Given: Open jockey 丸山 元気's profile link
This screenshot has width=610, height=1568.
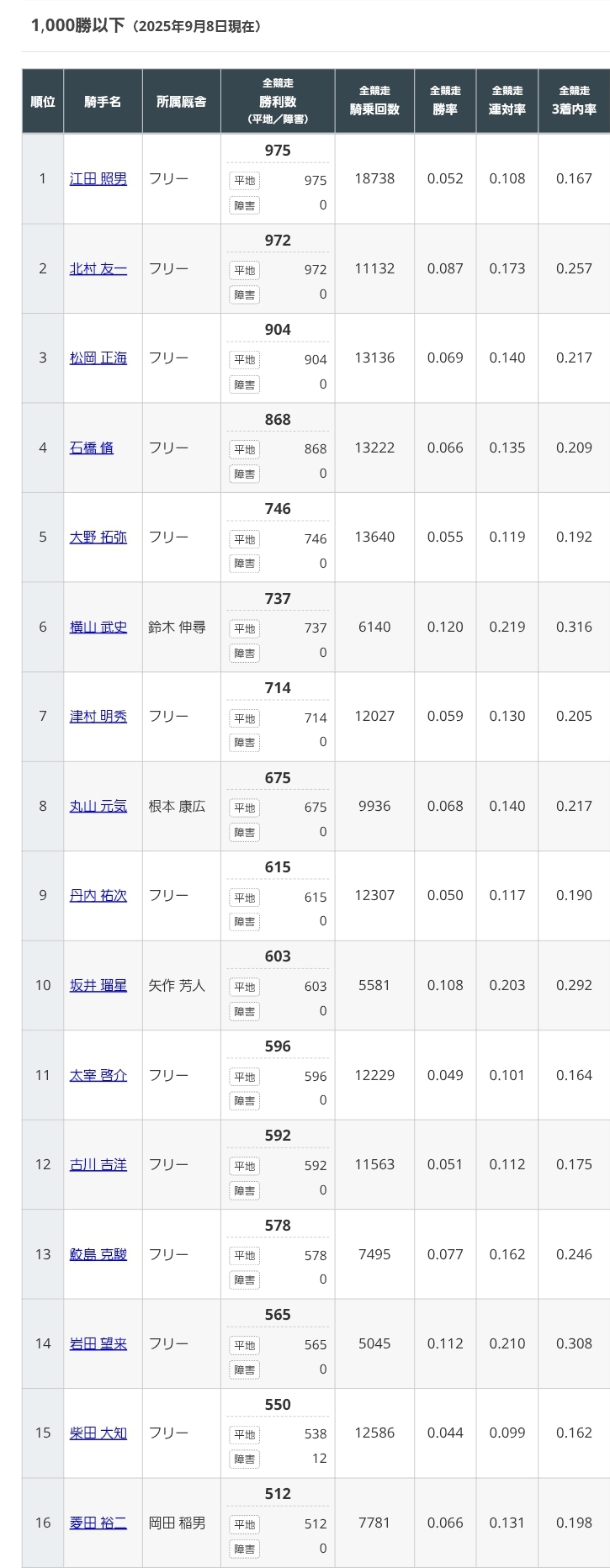Looking at the screenshot, I should click(98, 806).
